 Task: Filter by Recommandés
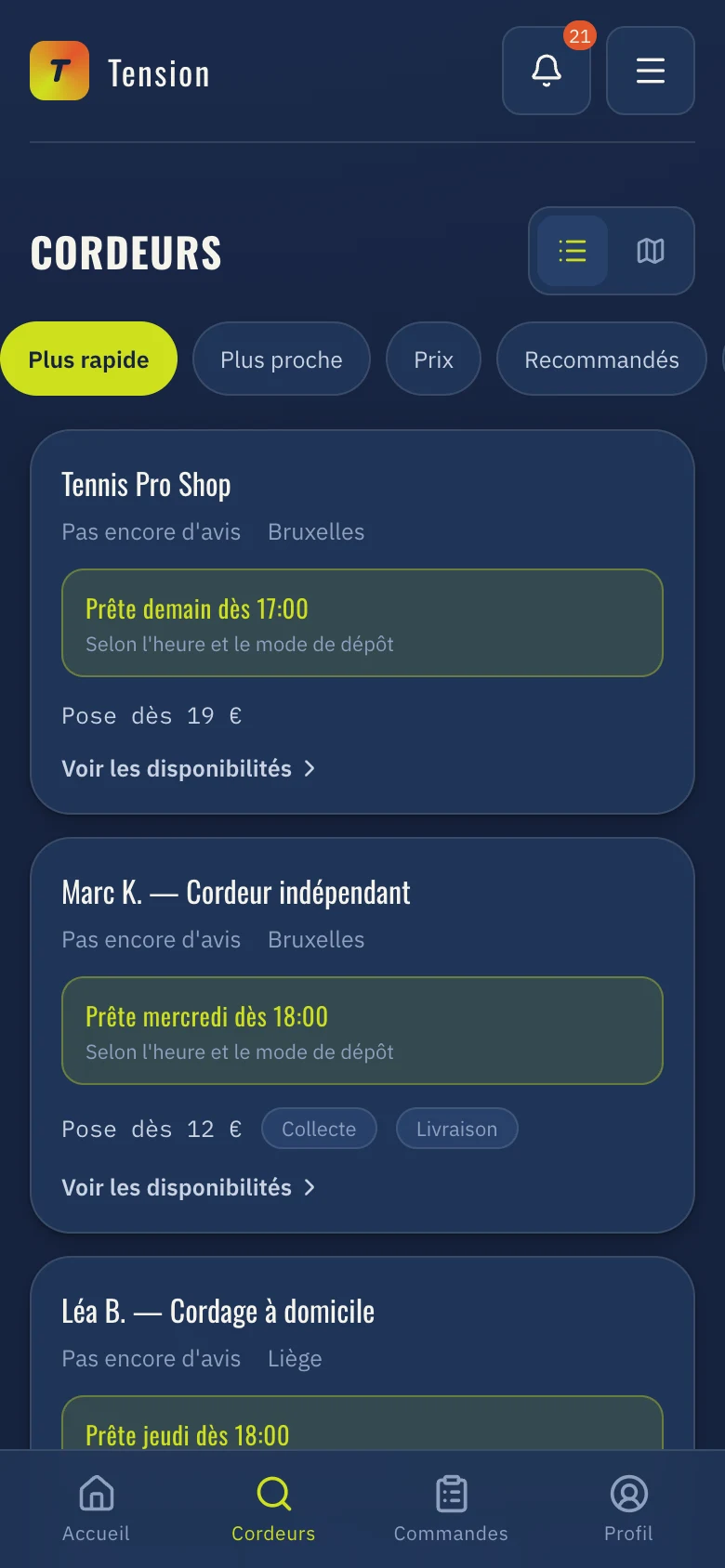pyautogui.click(x=601, y=359)
